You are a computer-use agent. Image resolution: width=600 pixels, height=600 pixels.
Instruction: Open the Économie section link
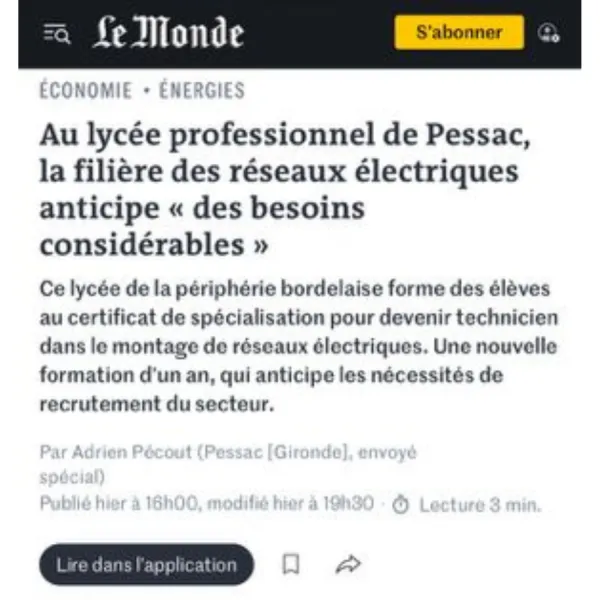[x=85, y=91]
